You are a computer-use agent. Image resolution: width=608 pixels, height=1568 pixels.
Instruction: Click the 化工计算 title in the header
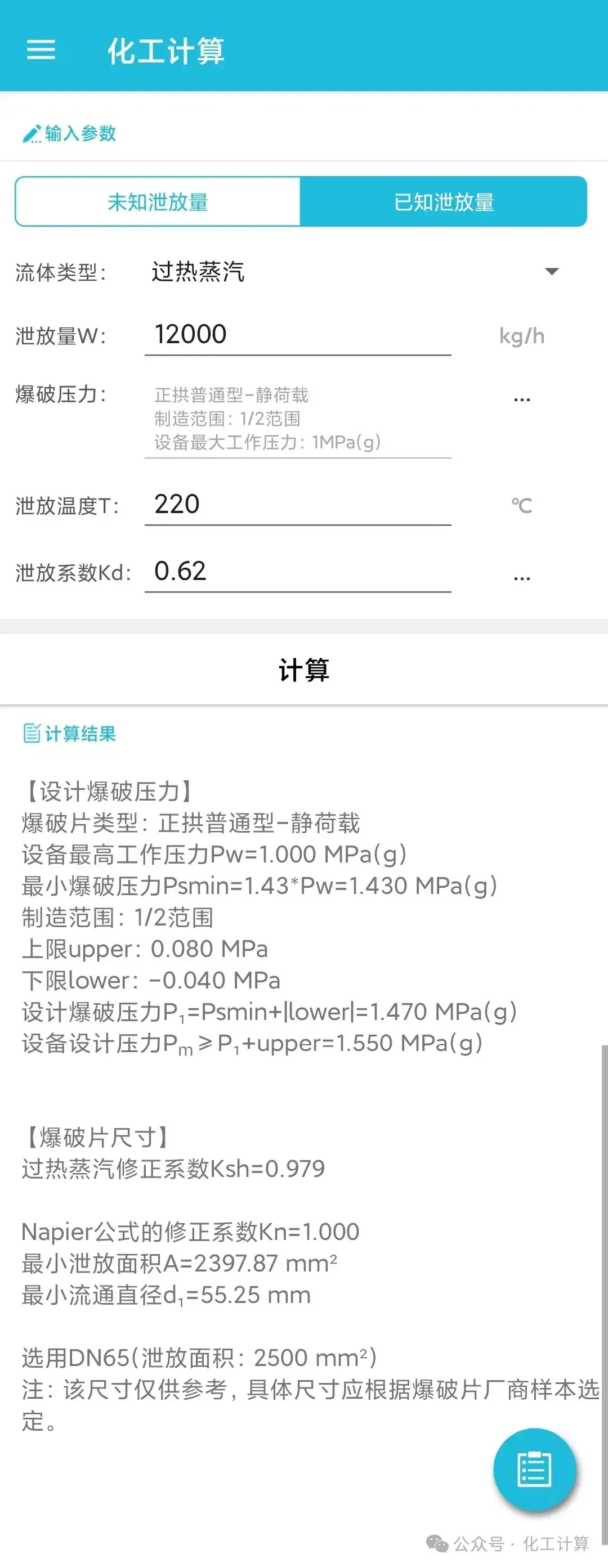[166, 52]
